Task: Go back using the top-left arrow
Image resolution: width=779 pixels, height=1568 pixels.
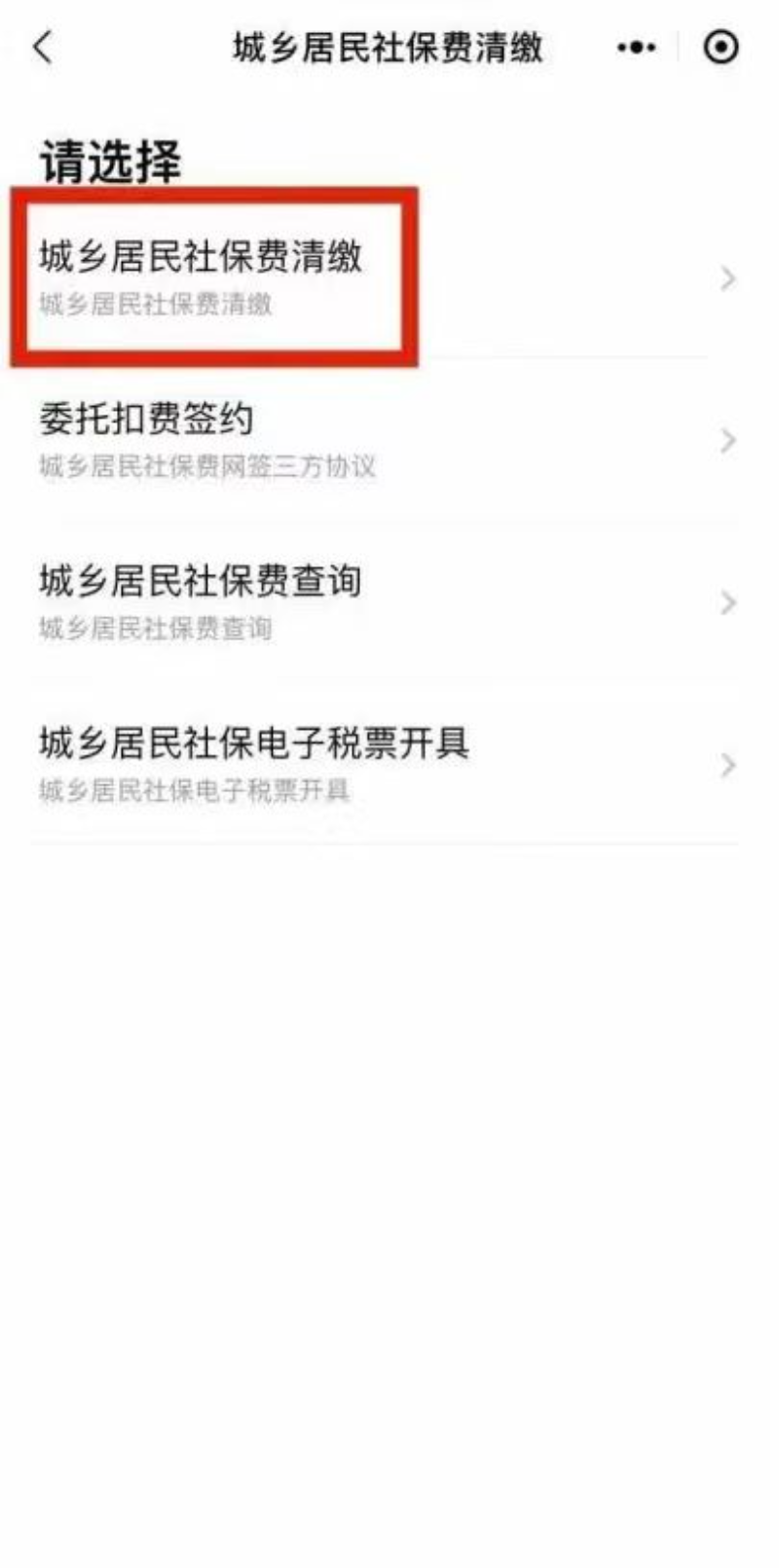Action: point(43,47)
